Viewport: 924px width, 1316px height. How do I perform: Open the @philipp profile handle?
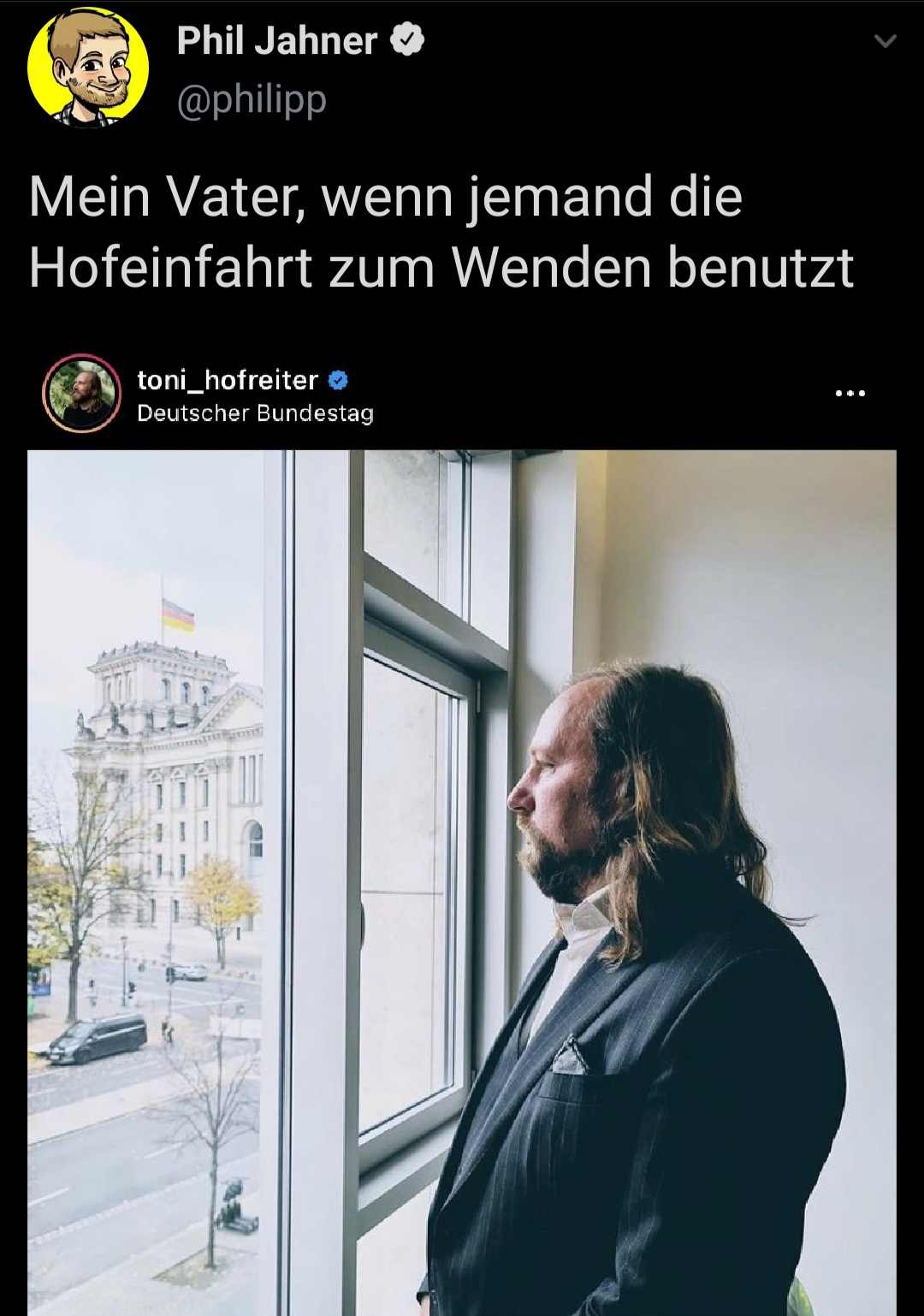pyautogui.click(x=252, y=99)
